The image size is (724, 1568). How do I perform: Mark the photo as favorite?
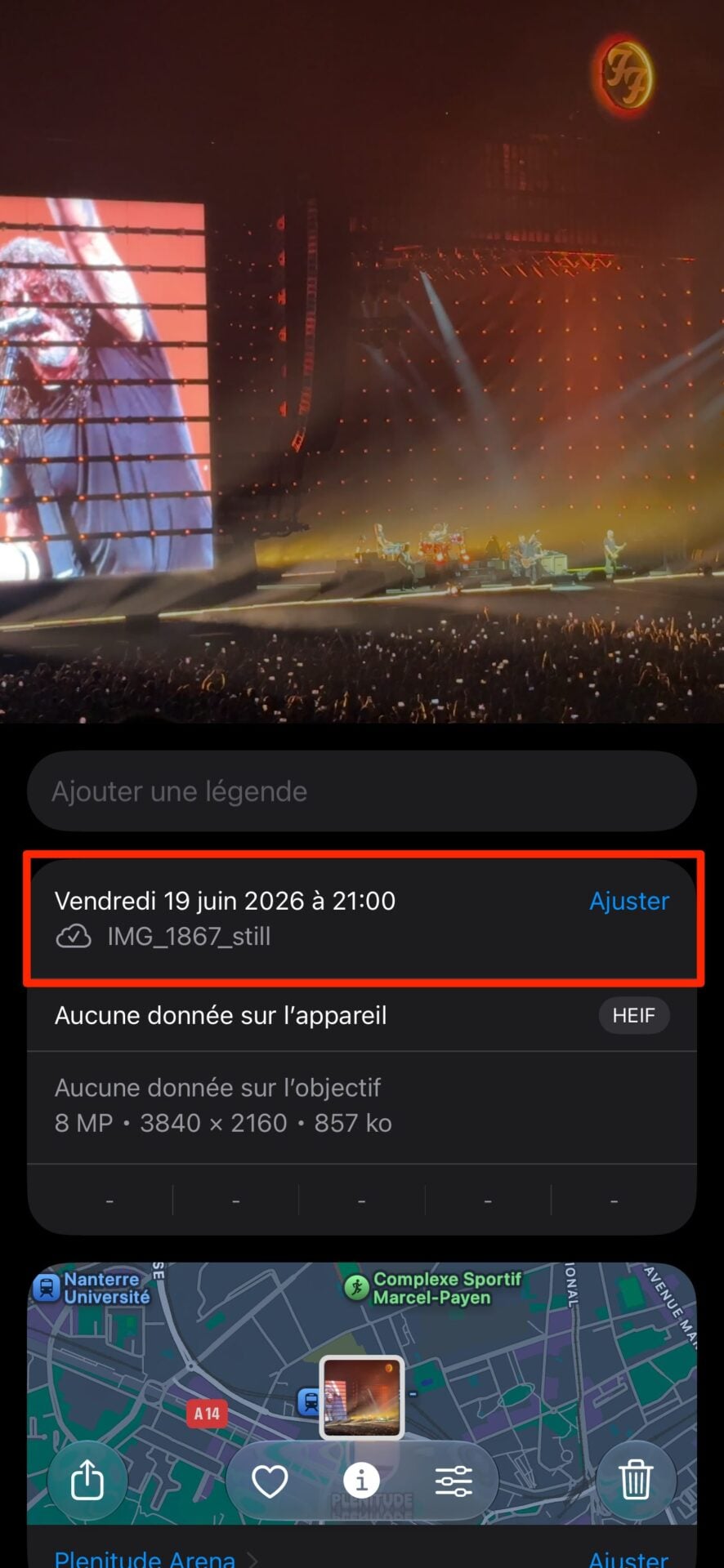[x=270, y=1480]
